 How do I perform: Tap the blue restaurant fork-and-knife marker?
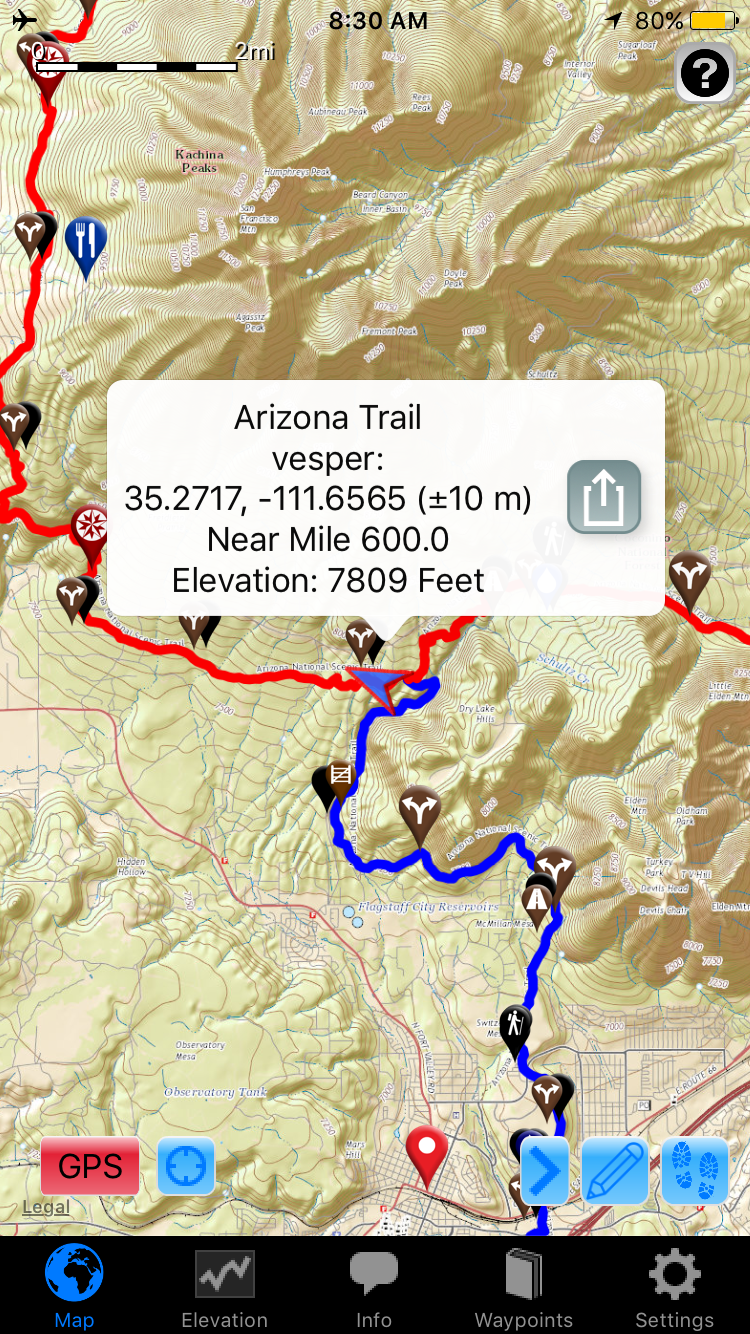pos(86,241)
